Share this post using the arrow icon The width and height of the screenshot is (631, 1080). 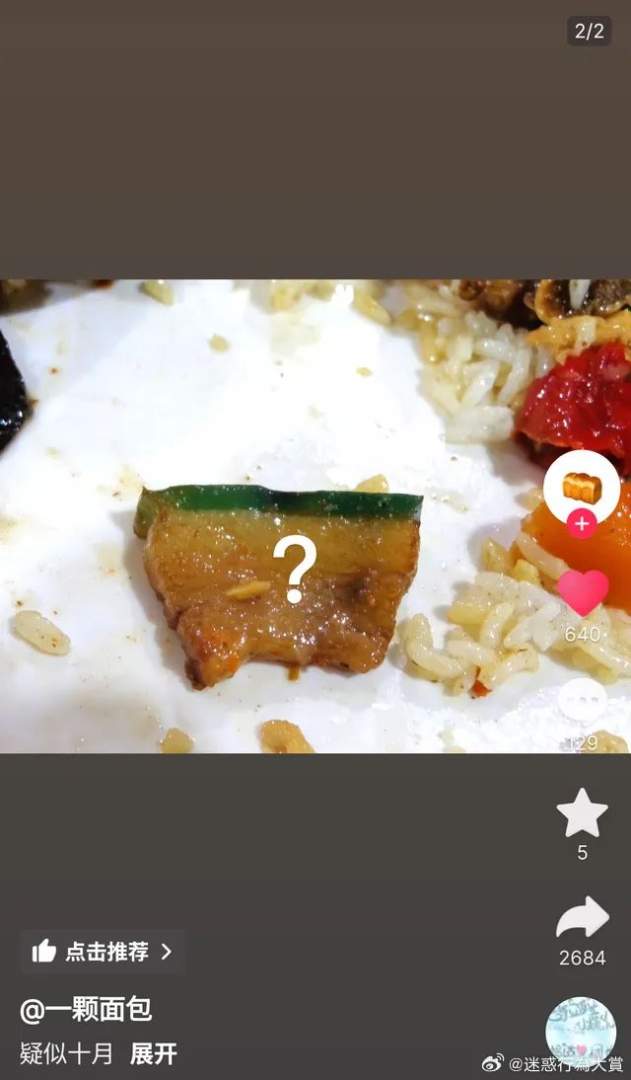(x=582, y=917)
